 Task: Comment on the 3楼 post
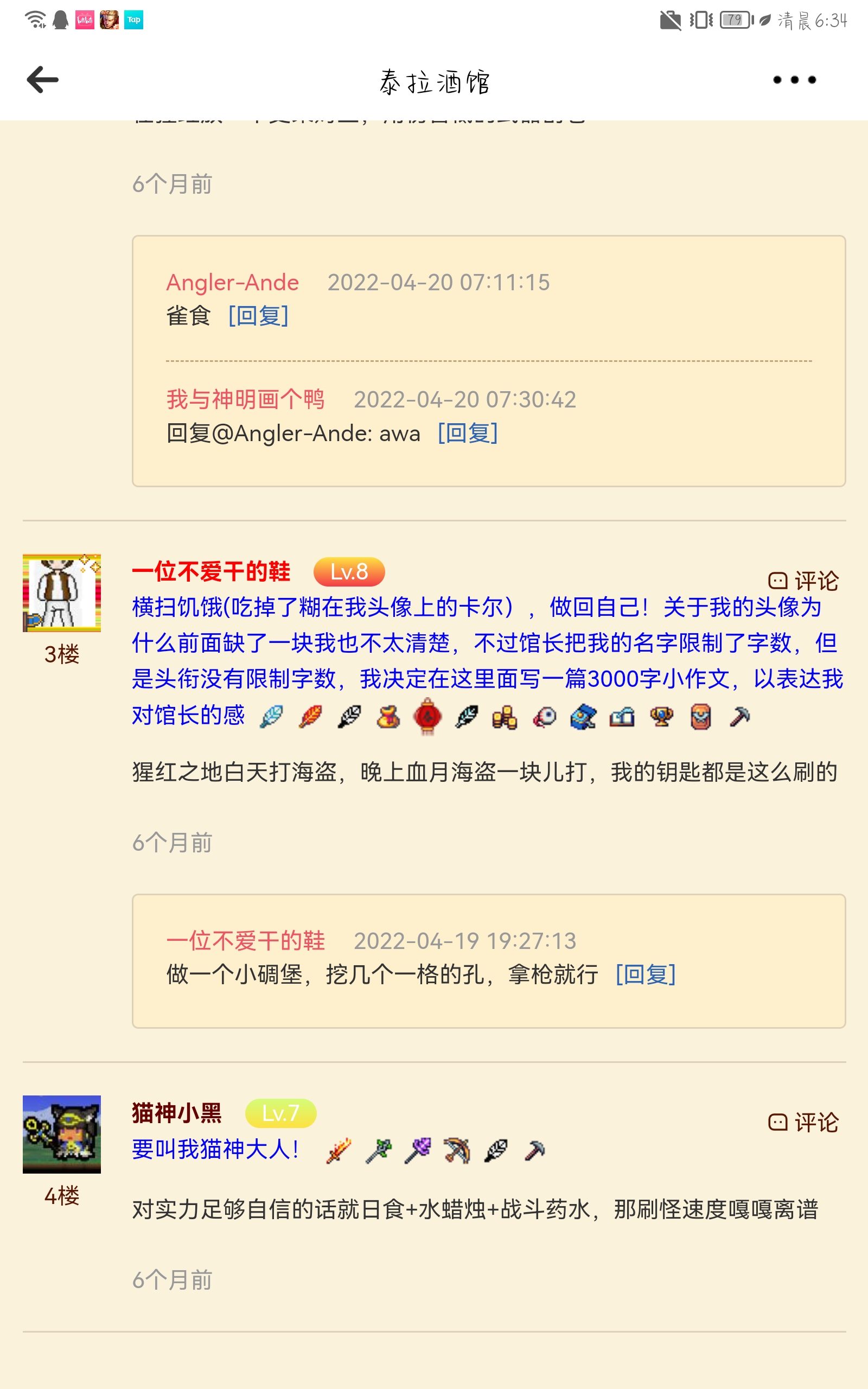pos(803,581)
